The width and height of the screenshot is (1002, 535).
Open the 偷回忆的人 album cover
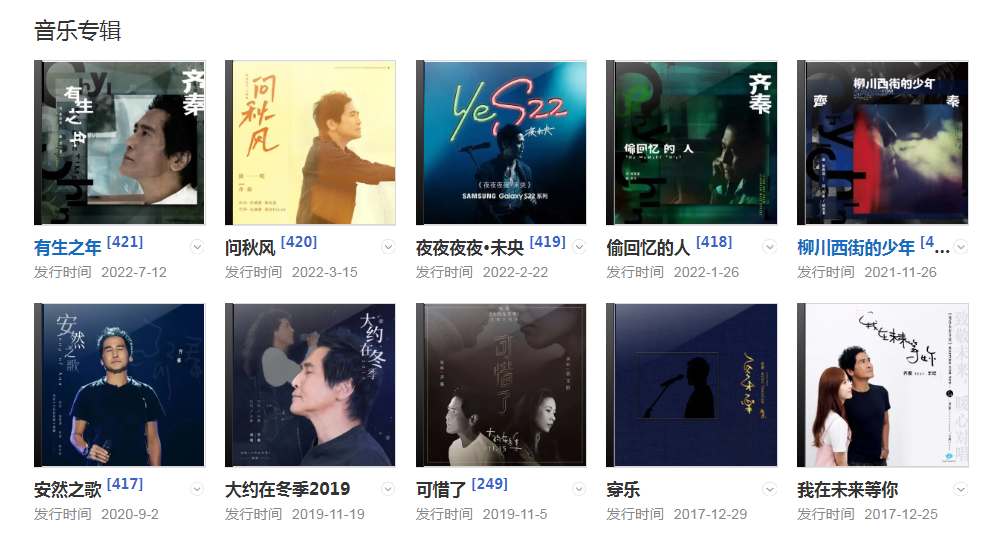coord(692,143)
